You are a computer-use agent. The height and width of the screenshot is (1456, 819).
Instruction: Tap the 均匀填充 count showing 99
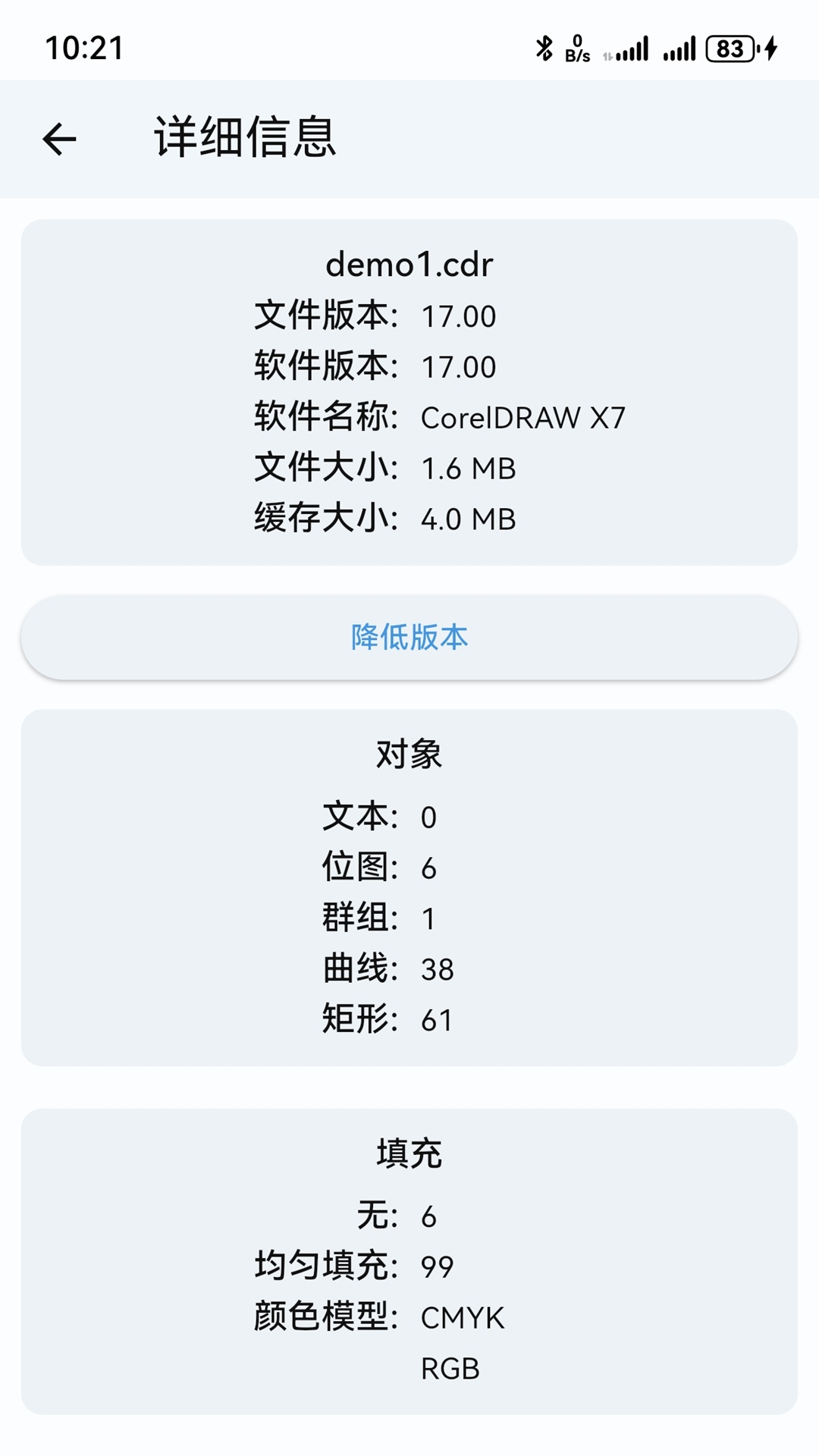pos(438,1266)
